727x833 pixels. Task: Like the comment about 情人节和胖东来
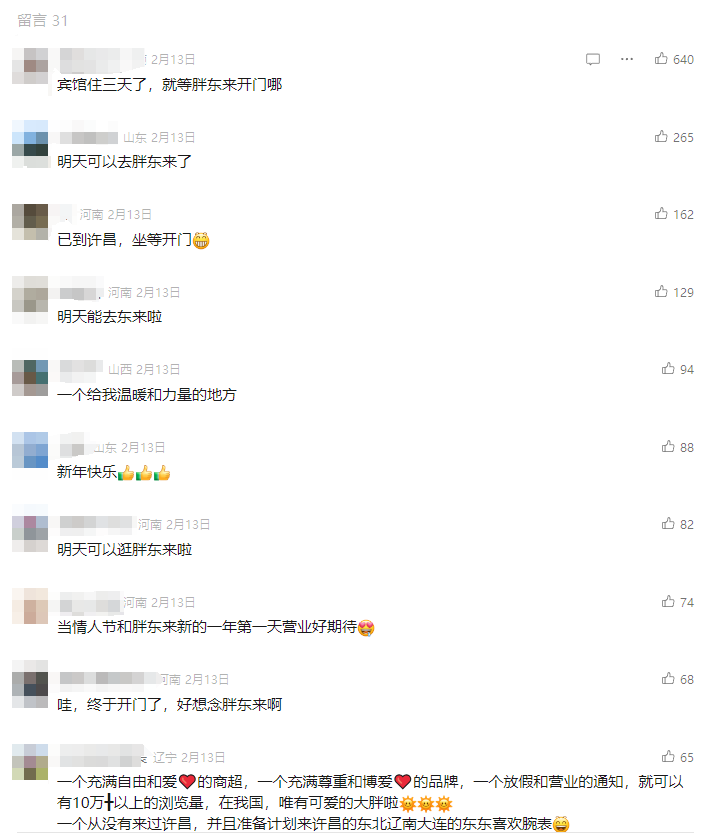point(668,602)
